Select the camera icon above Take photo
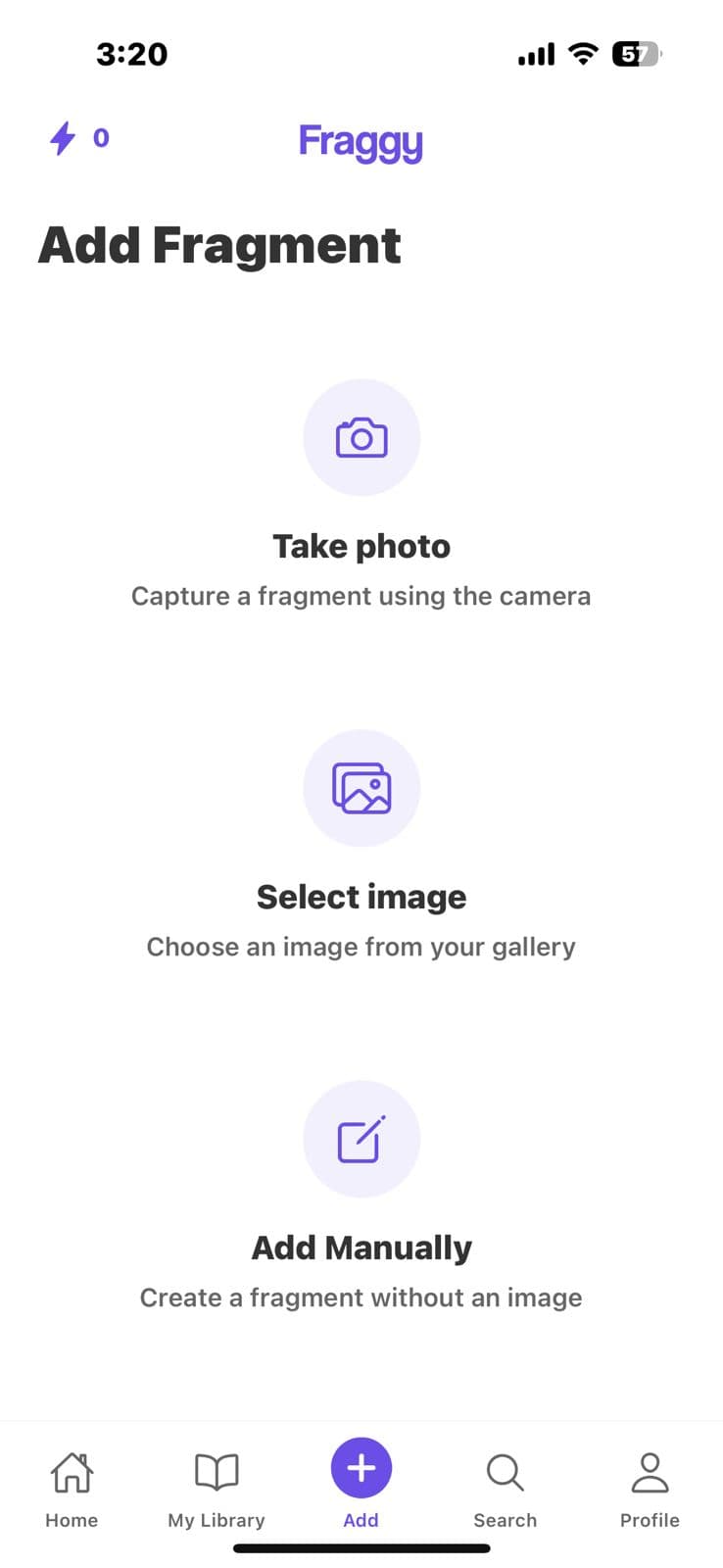Viewport: 723px width, 1568px height. click(x=361, y=437)
